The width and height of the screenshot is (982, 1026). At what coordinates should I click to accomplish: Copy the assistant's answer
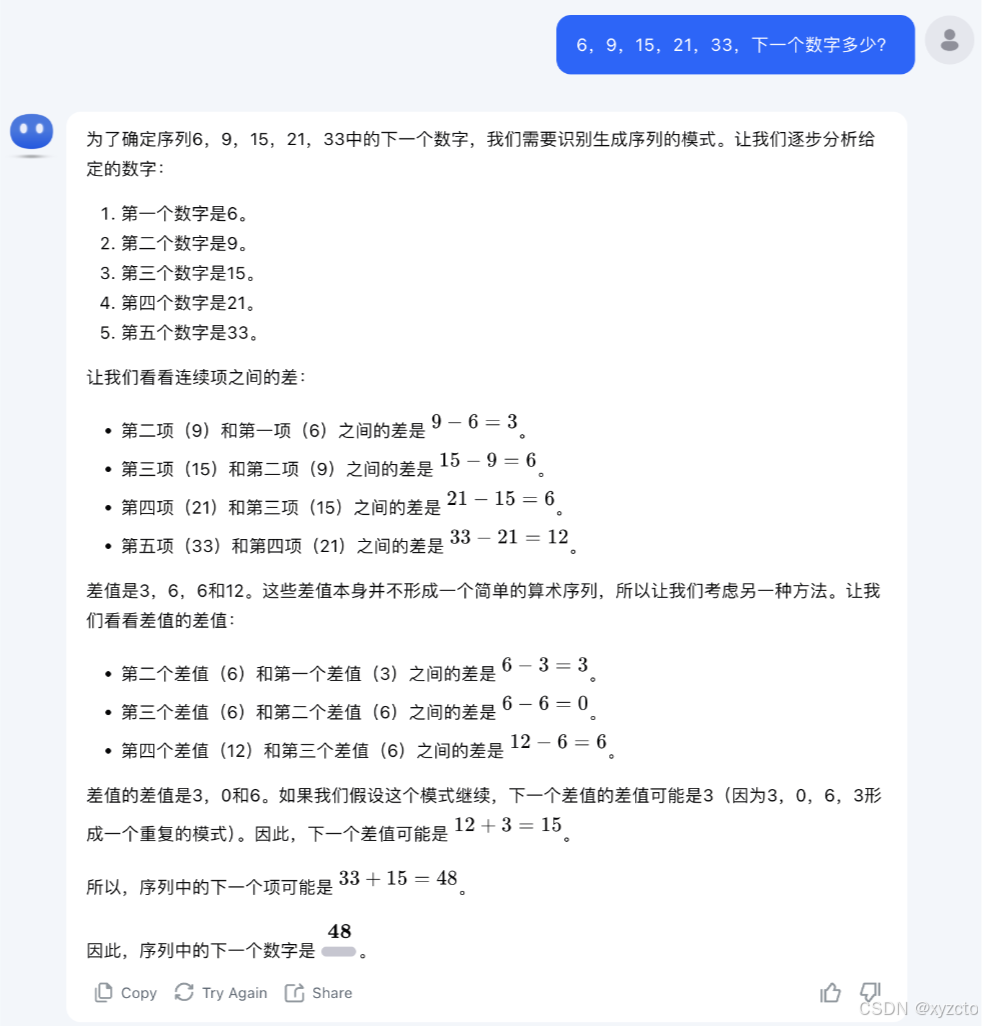(126, 993)
